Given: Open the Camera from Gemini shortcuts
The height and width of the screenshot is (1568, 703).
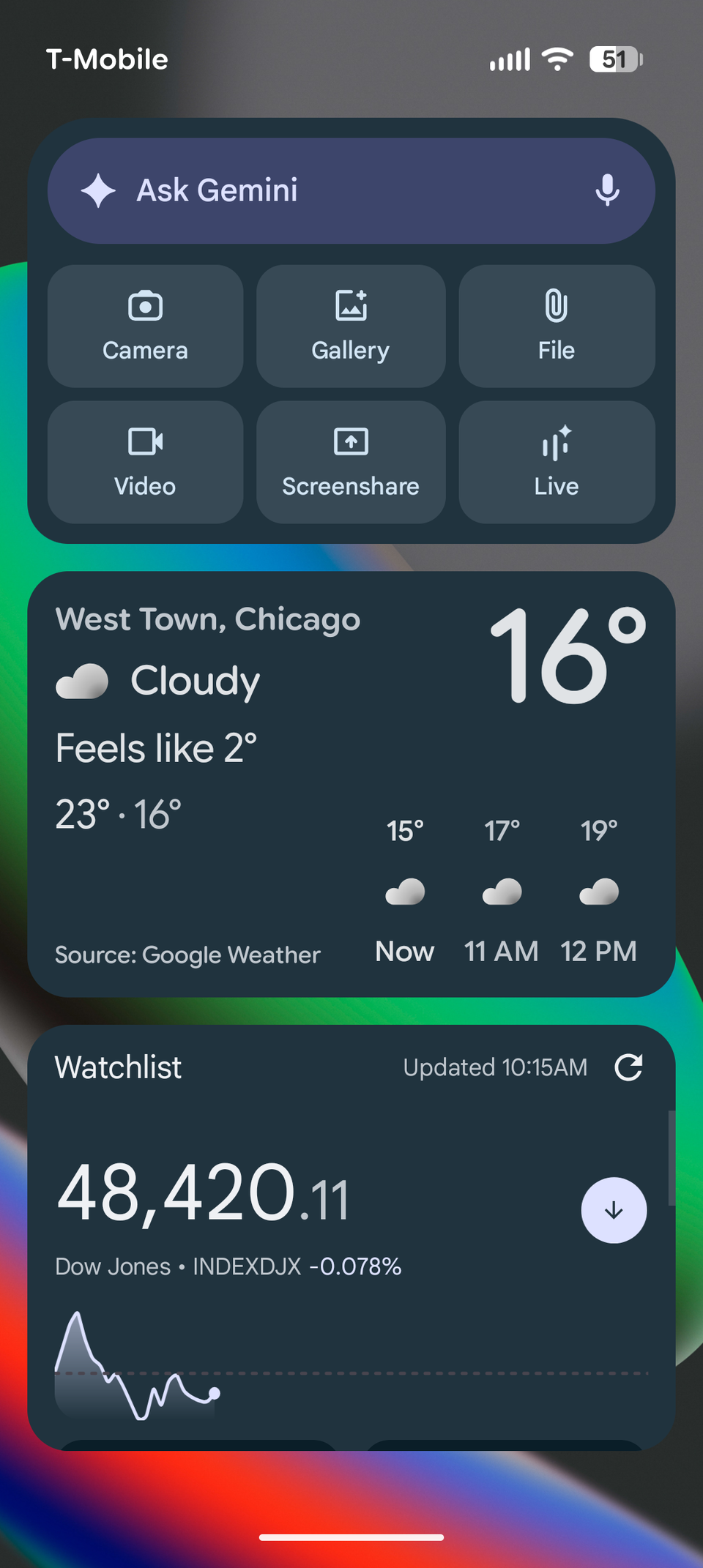Looking at the screenshot, I should [144, 325].
